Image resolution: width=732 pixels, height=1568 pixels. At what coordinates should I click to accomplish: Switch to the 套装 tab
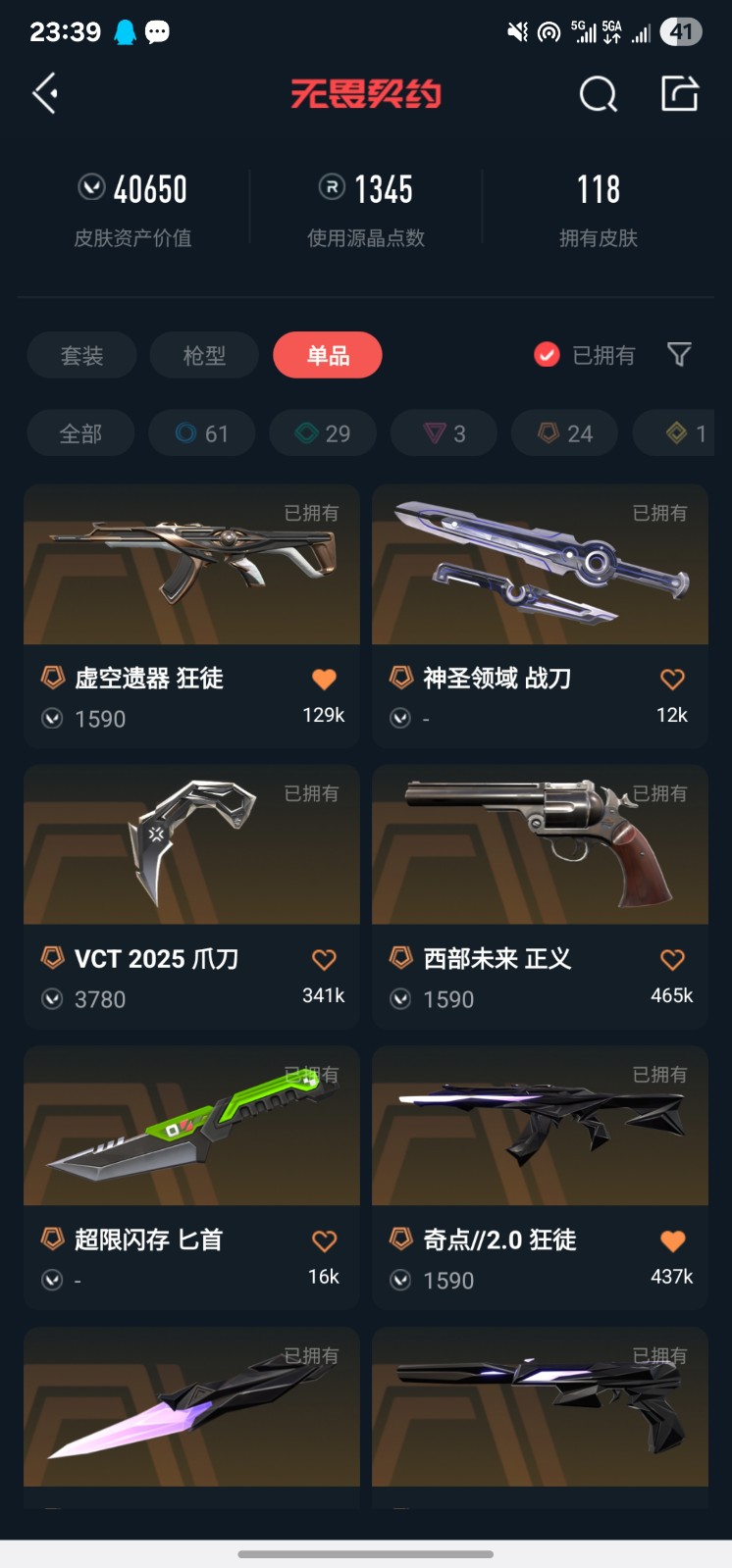[x=81, y=355]
